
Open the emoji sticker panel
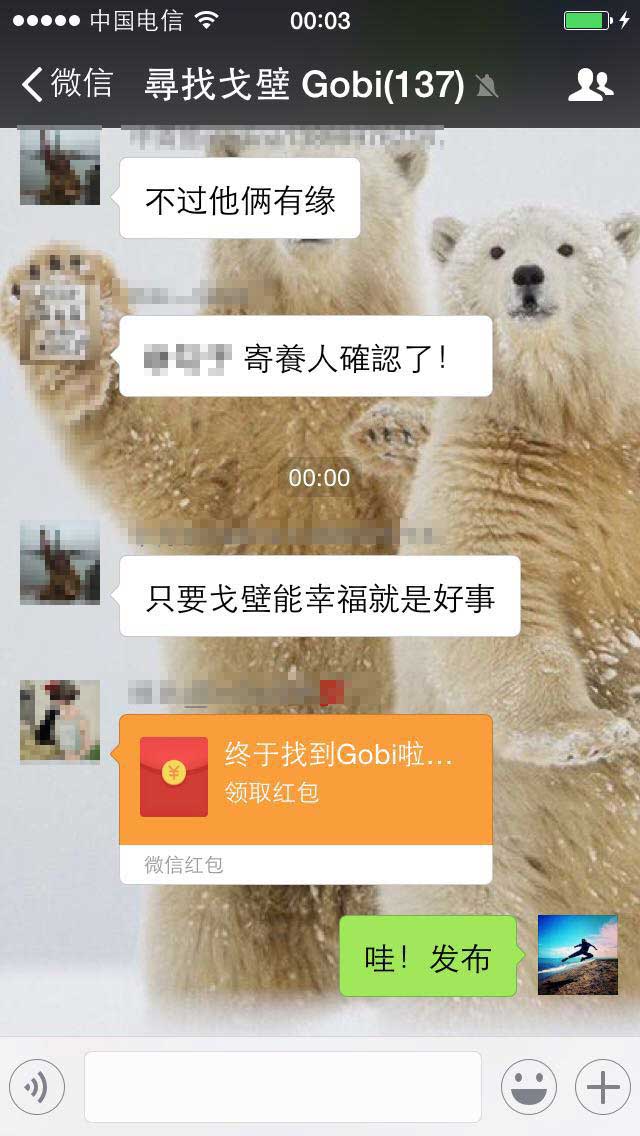pyautogui.click(x=528, y=1086)
